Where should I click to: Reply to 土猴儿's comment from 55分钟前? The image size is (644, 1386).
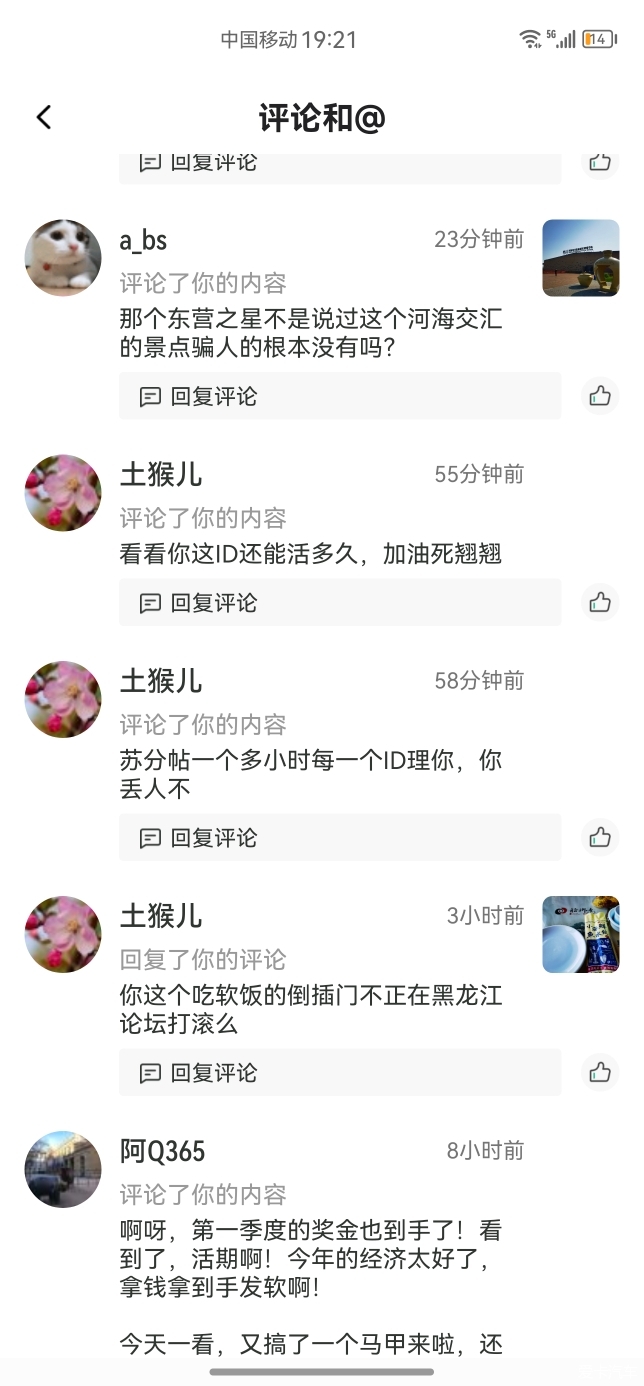pos(199,602)
